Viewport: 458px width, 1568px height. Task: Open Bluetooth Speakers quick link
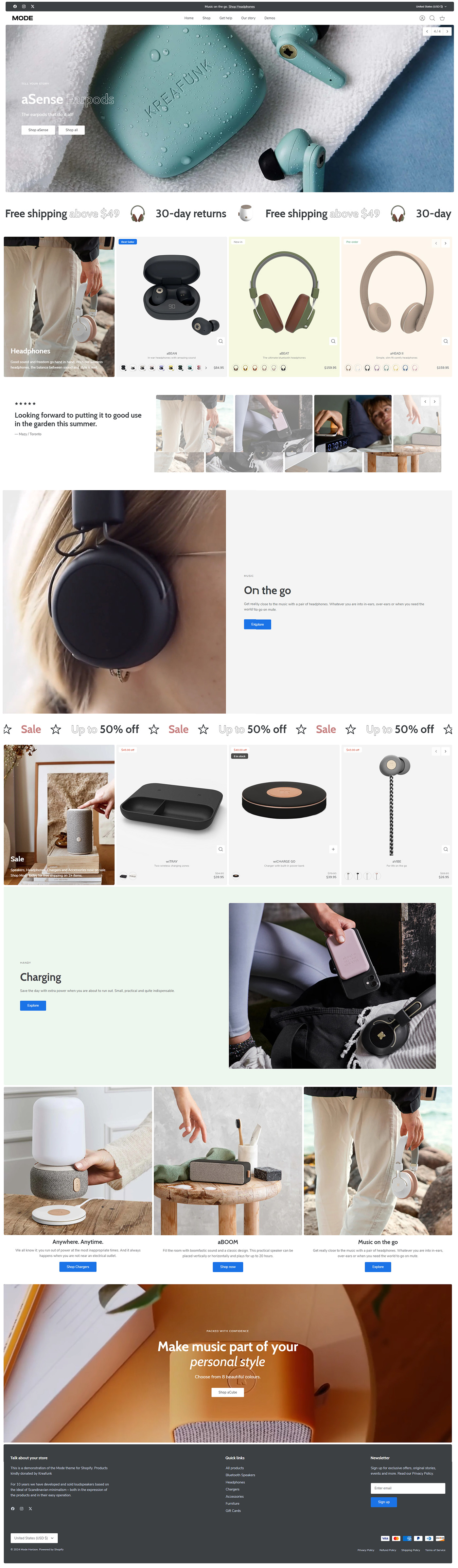coord(240,1475)
